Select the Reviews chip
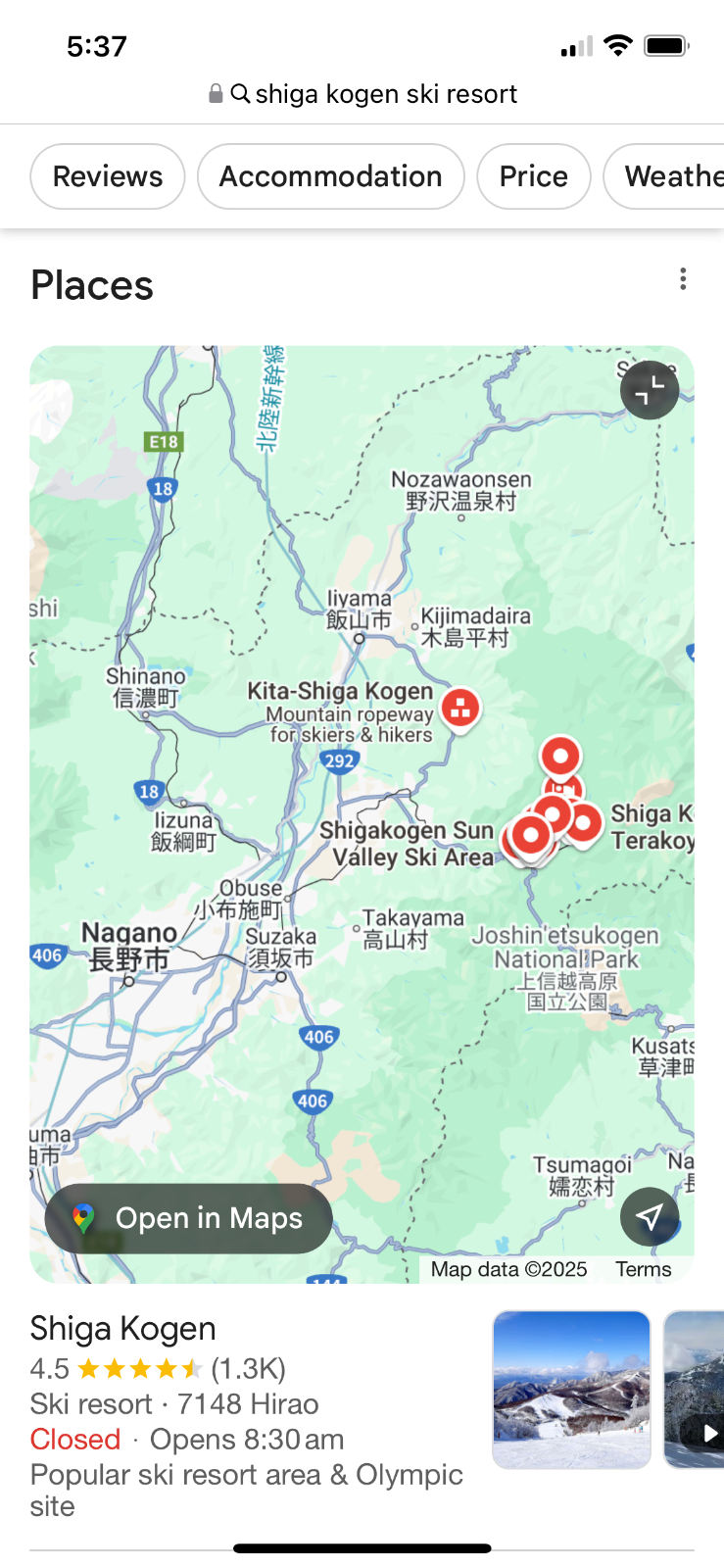The image size is (724, 1568). 108,176
